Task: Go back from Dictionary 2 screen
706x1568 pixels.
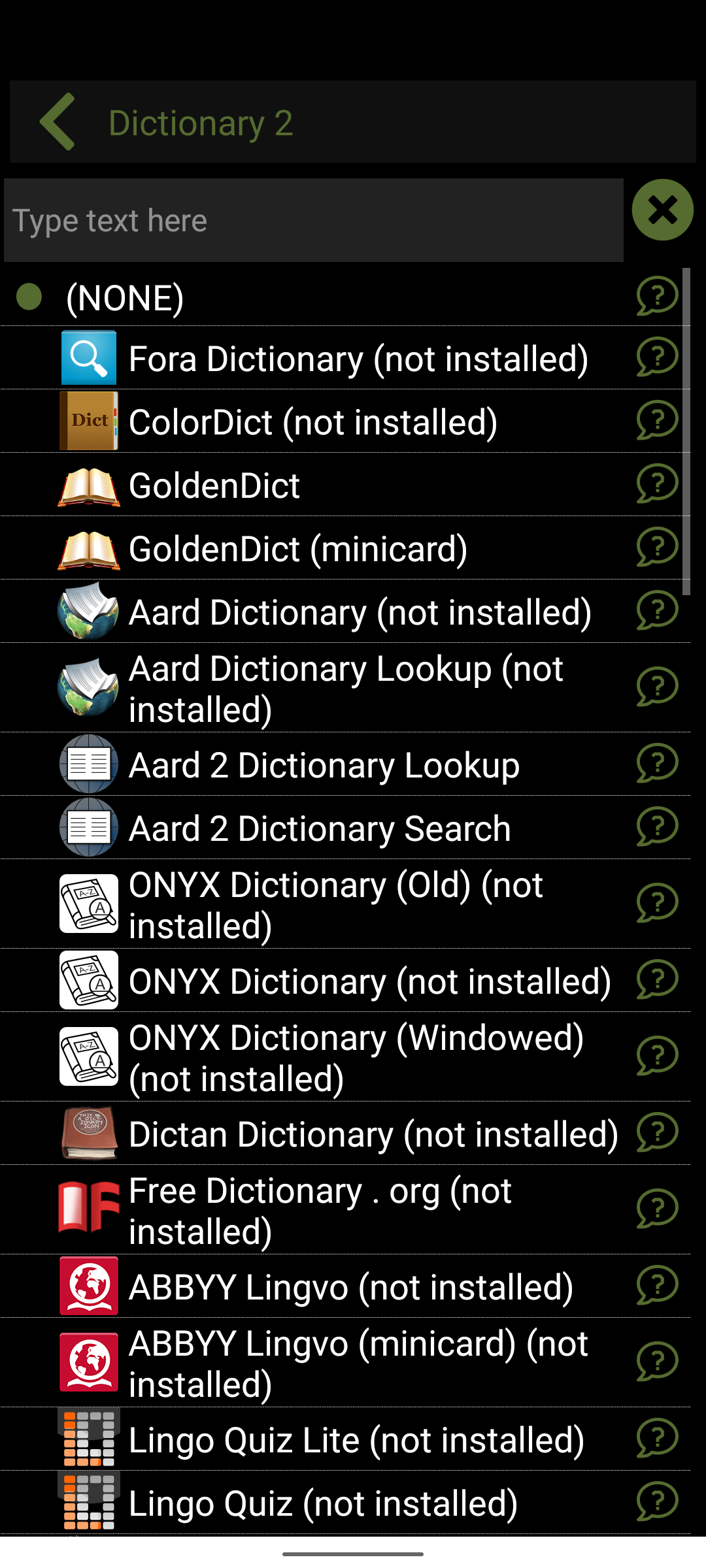Action: click(x=58, y=122)
